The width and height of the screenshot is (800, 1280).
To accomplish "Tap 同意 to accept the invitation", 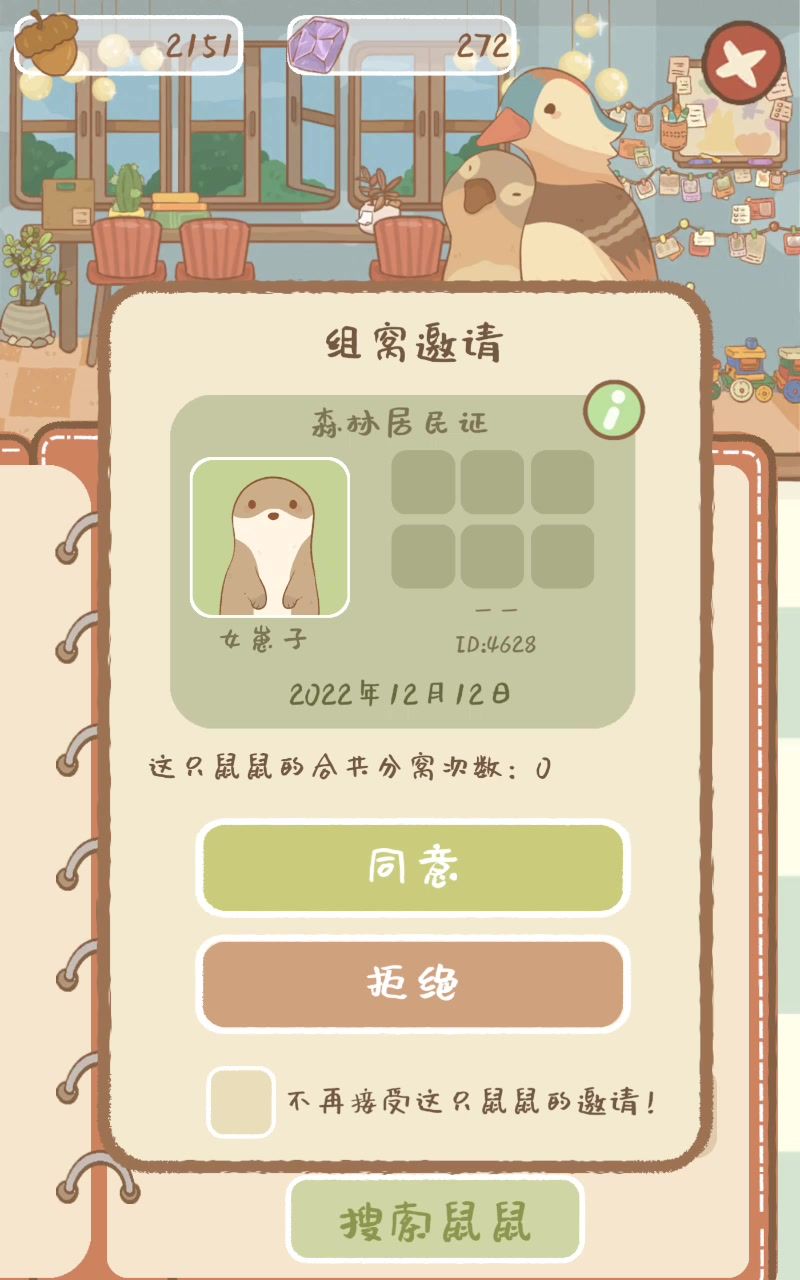I will click(412, 868).
